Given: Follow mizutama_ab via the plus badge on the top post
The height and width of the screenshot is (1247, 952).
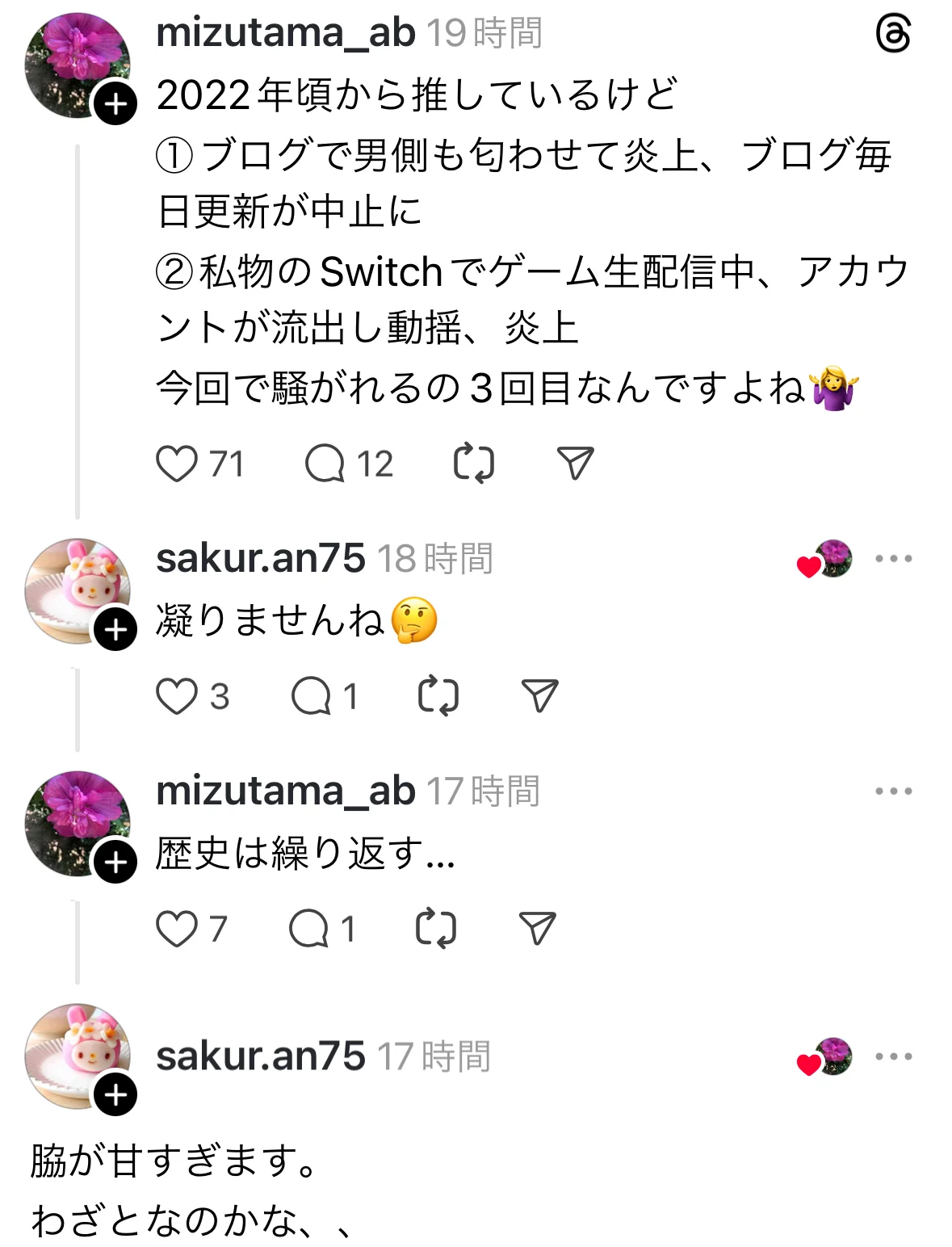Looking at the screenshot, I should pos(115,104).
